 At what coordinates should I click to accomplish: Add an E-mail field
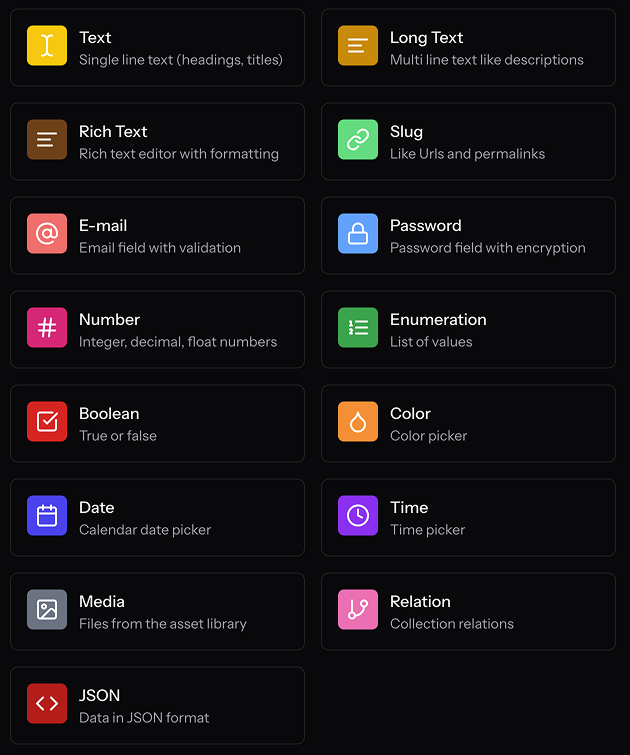pos(157,235)
